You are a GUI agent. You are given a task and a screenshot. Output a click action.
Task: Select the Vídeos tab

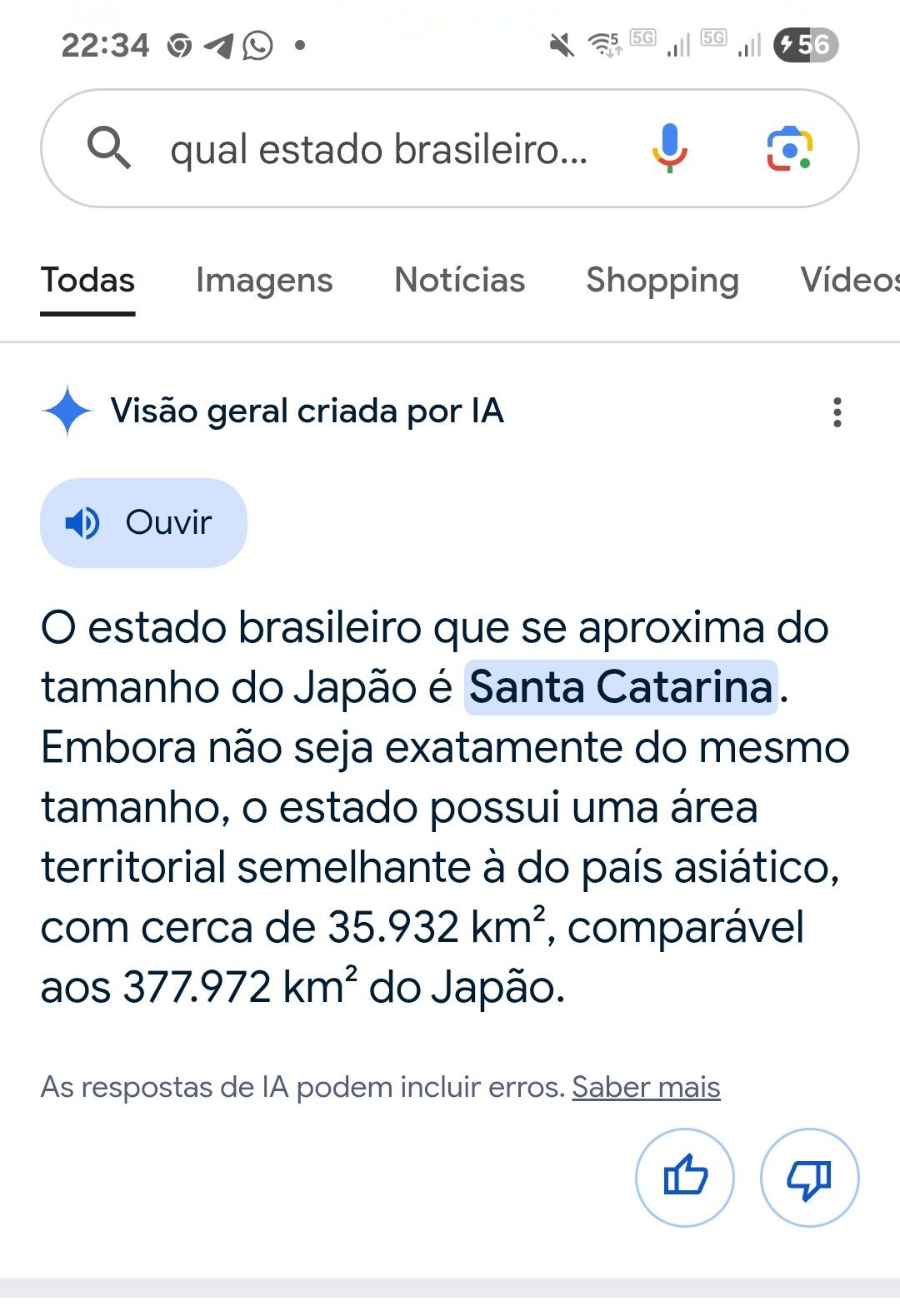(850, 281)
